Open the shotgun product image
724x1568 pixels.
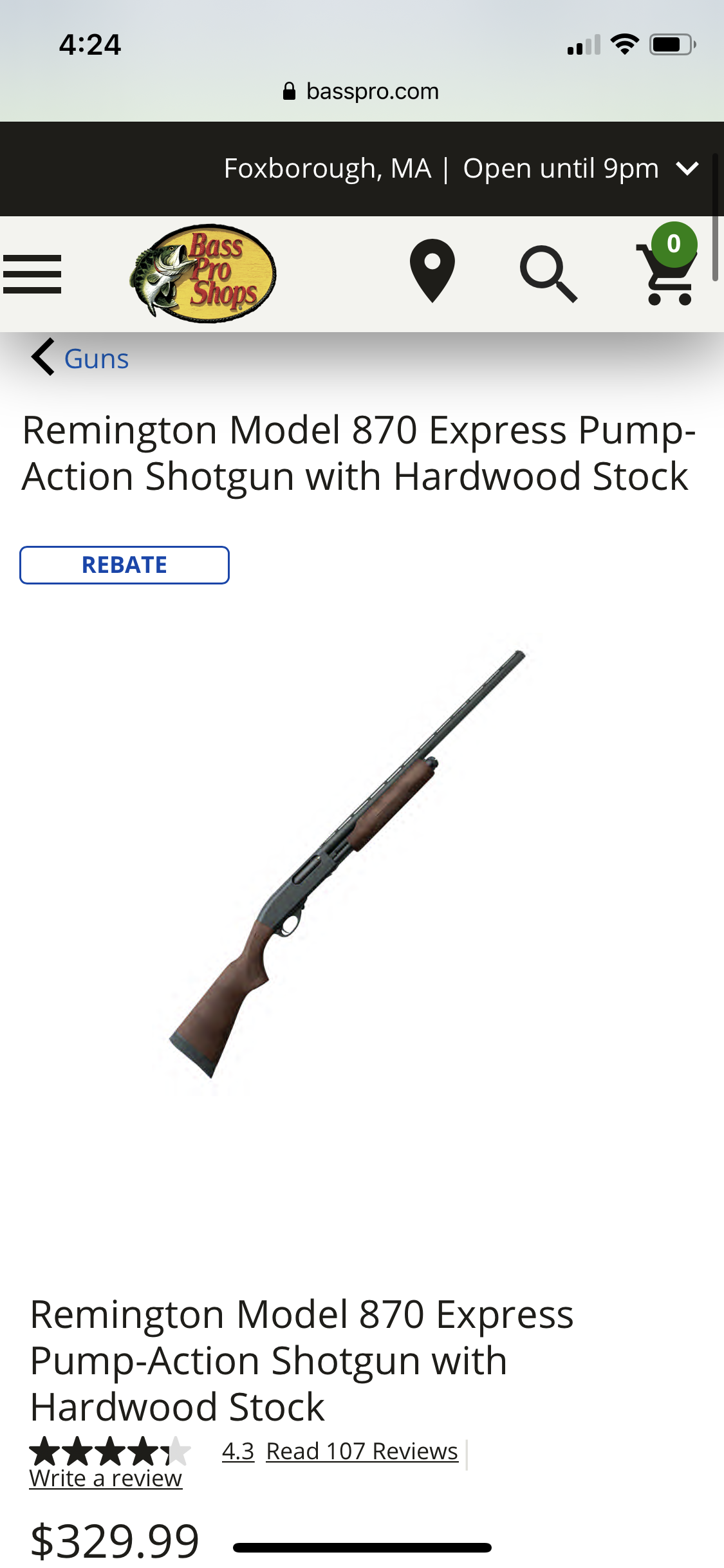[x=348, y=863]
